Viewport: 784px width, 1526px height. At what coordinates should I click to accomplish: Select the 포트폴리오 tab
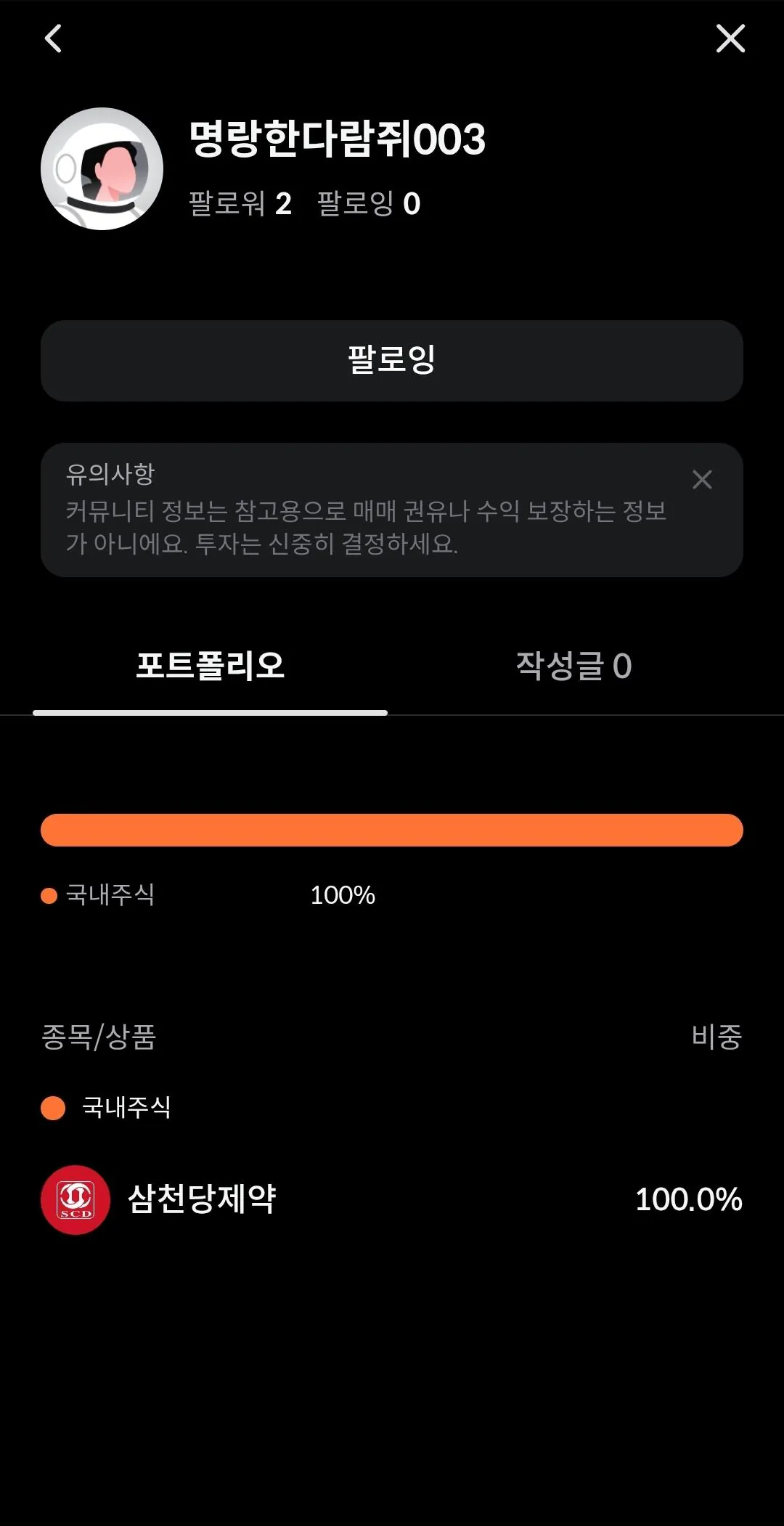point(211,666)
